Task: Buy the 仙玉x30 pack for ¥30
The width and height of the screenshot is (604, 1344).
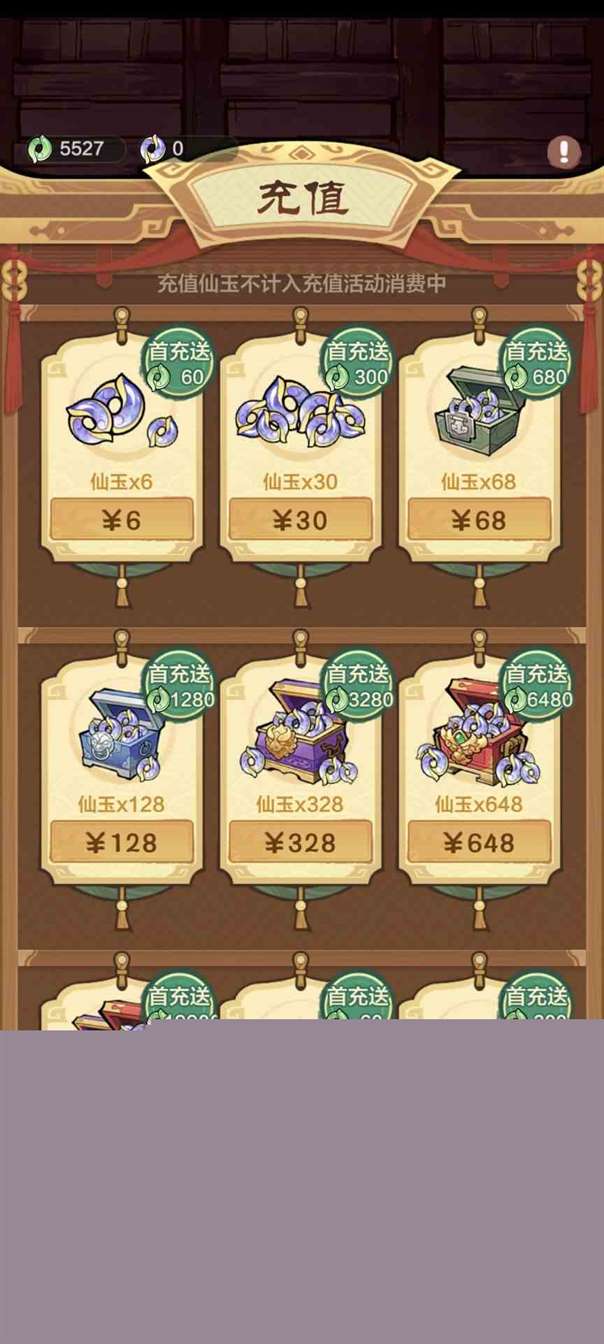Action: click(x=300, y=520)
